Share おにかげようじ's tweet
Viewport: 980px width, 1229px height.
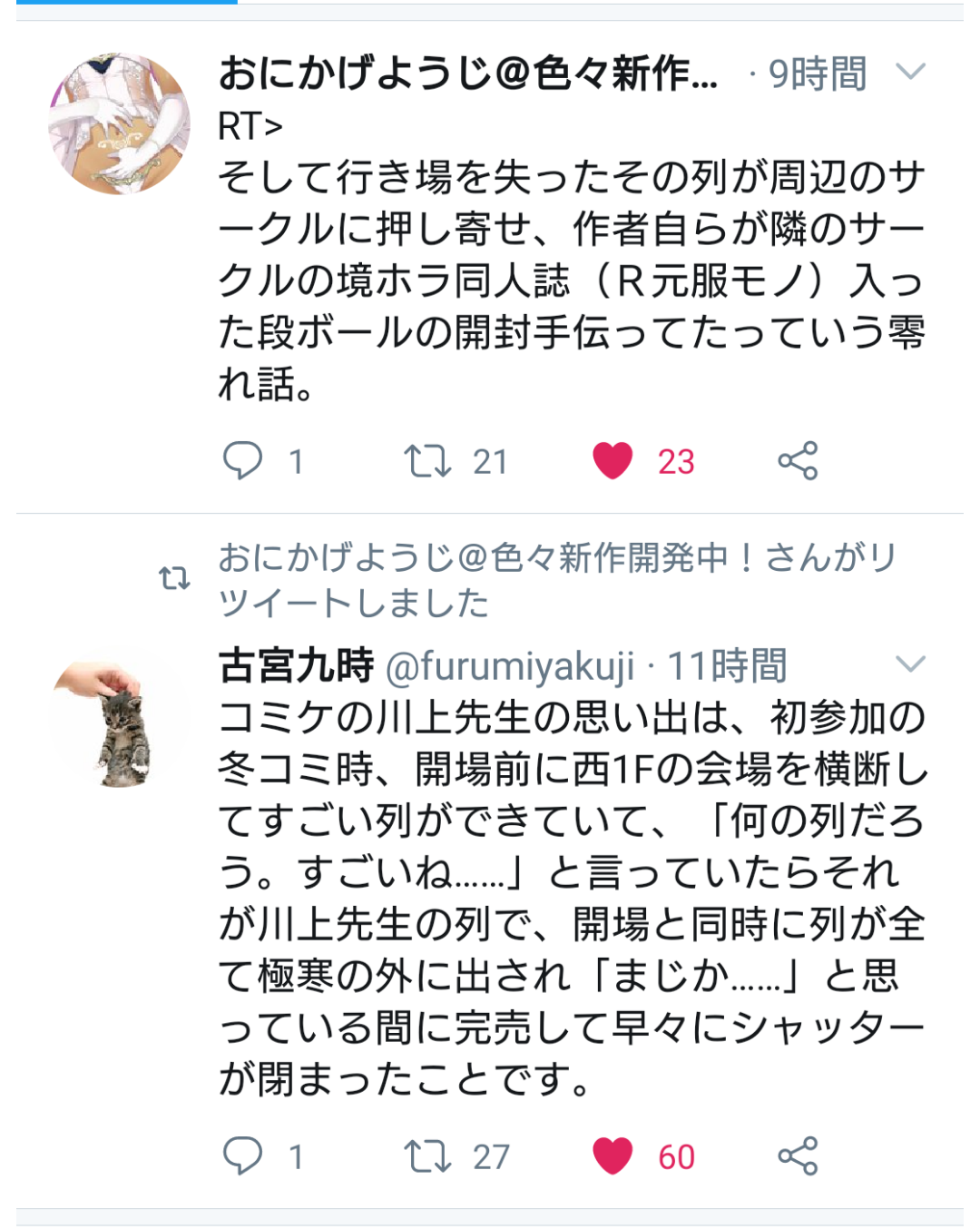coord(798,460)
